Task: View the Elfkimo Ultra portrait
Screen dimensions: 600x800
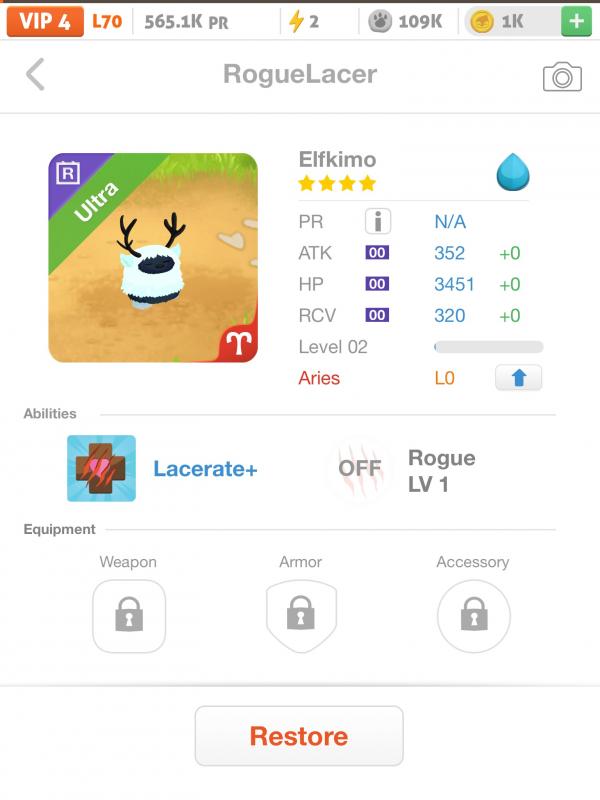Action: (153, 257)
